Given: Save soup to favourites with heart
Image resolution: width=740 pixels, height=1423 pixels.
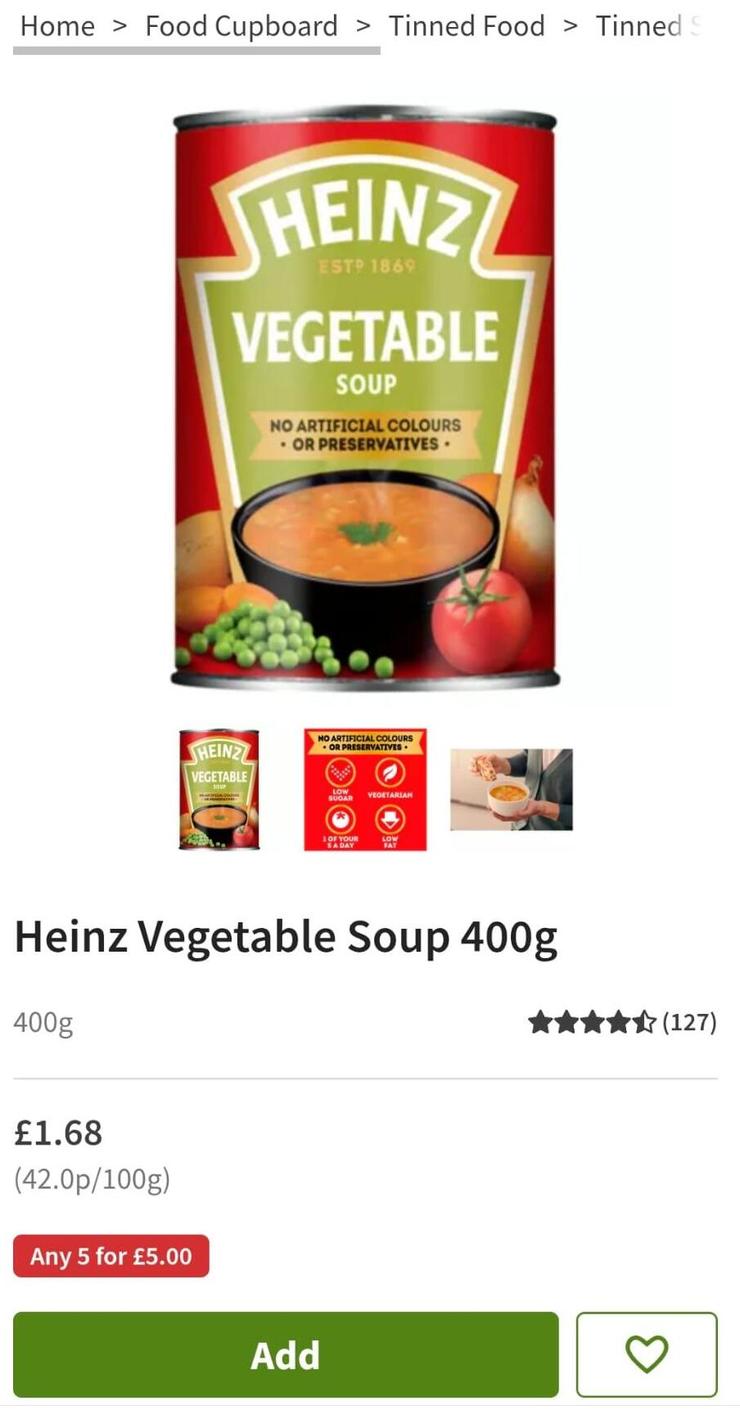Looking at the screenshot, I should (x=646, y=1355).
